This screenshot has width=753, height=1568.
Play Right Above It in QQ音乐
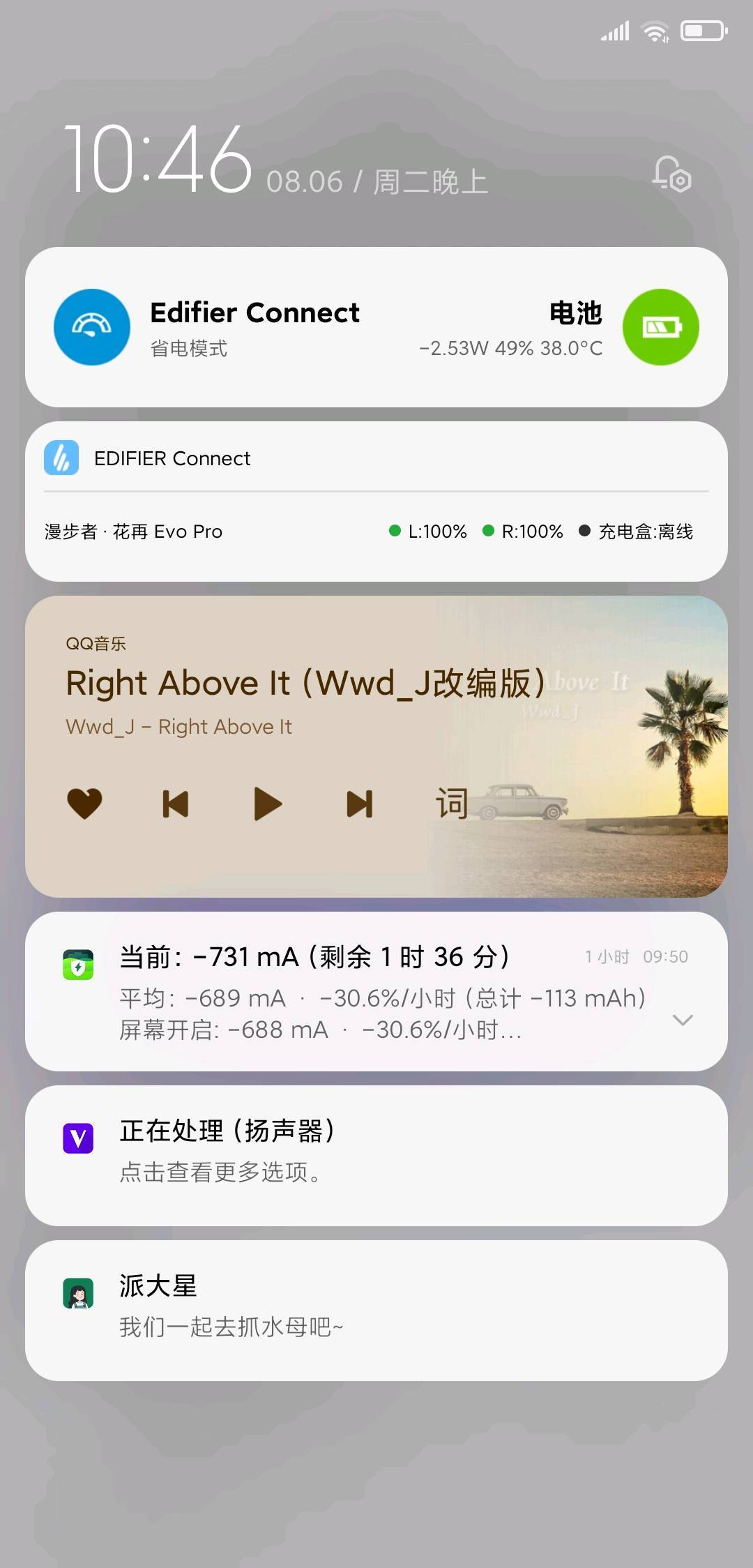[x=267, y=804]
